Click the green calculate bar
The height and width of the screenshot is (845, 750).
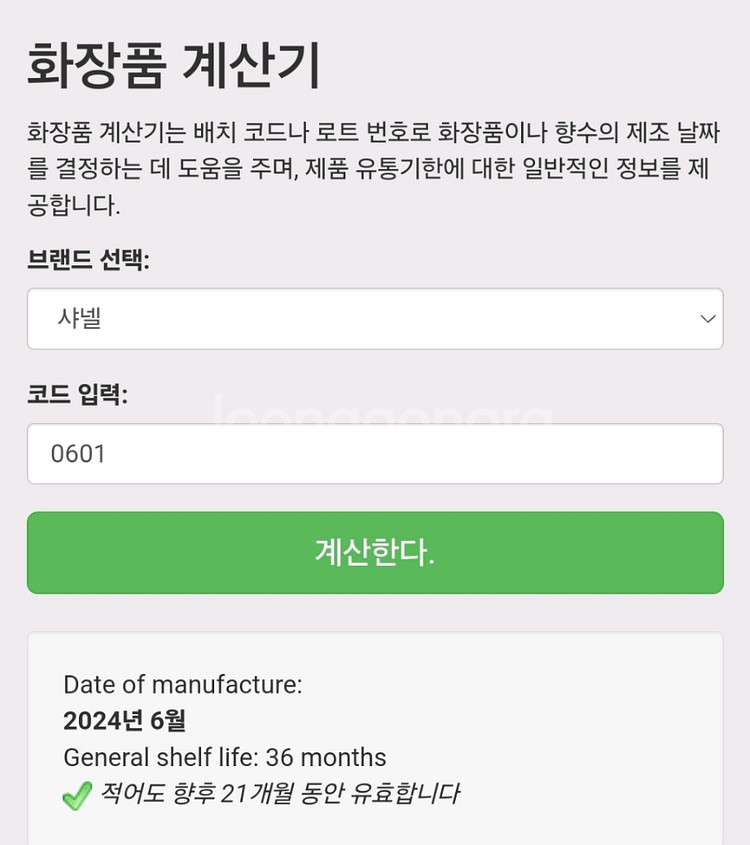(x=375, y=553)
